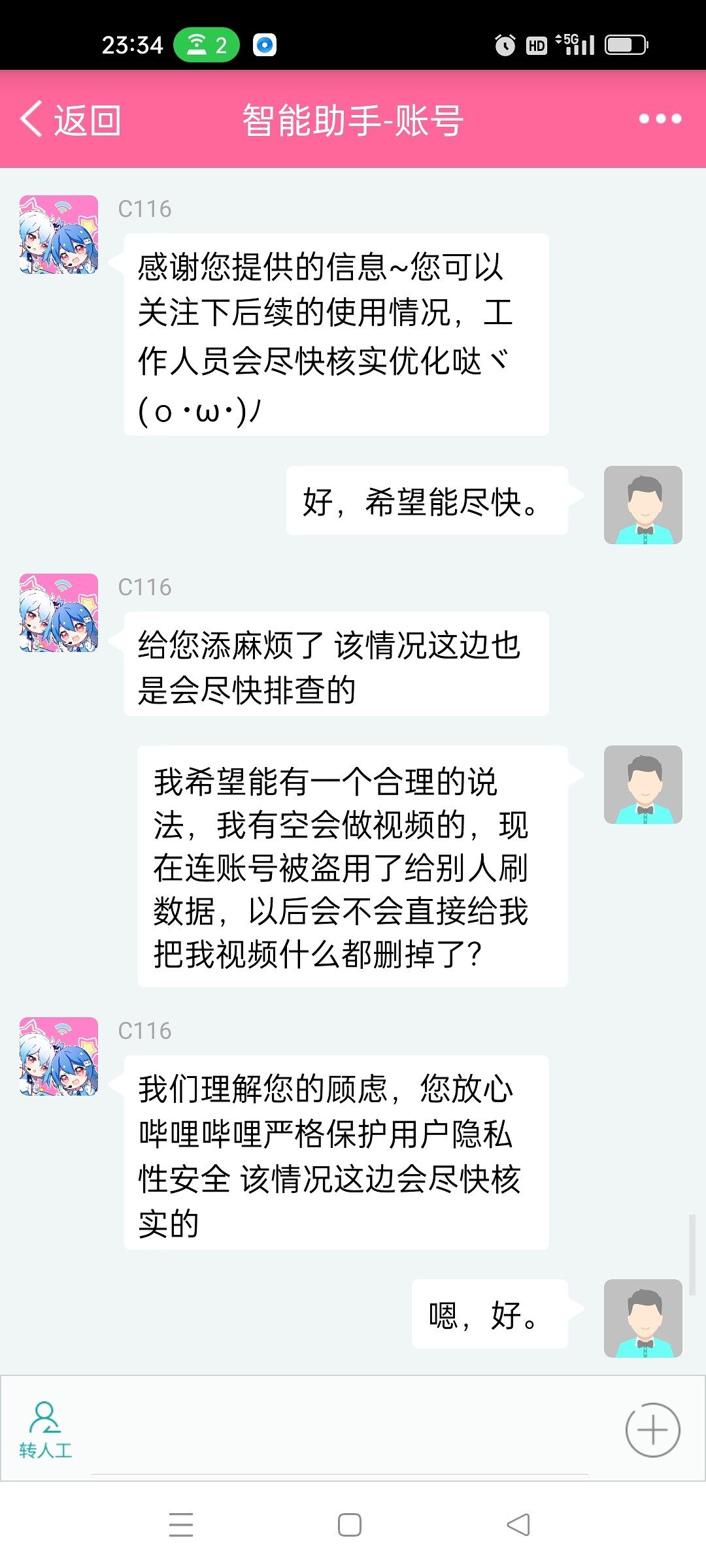Open the plus attachment menu
The image size is (706, 1568).
652,1430
